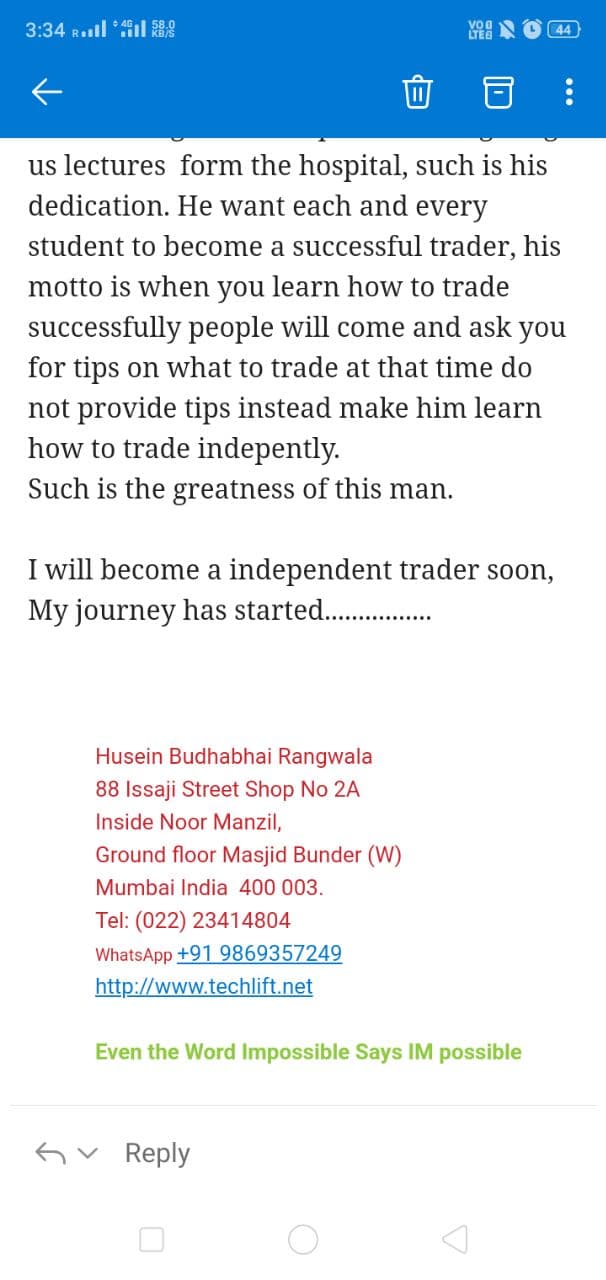606x1280 pixels.
Task: Open the three-dot overflow menu
Action: (569, 93)
